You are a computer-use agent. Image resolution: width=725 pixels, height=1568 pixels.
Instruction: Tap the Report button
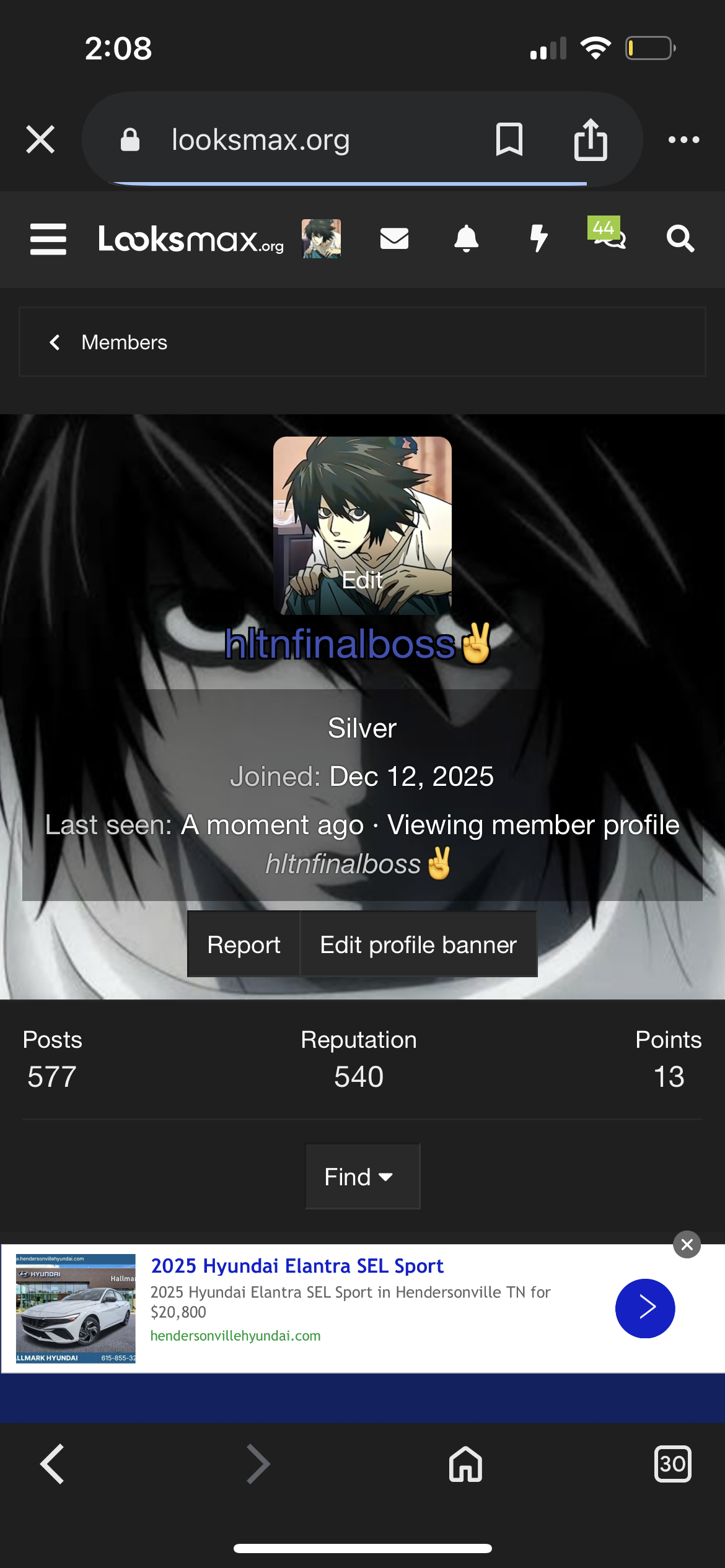(x=244, y=945)
